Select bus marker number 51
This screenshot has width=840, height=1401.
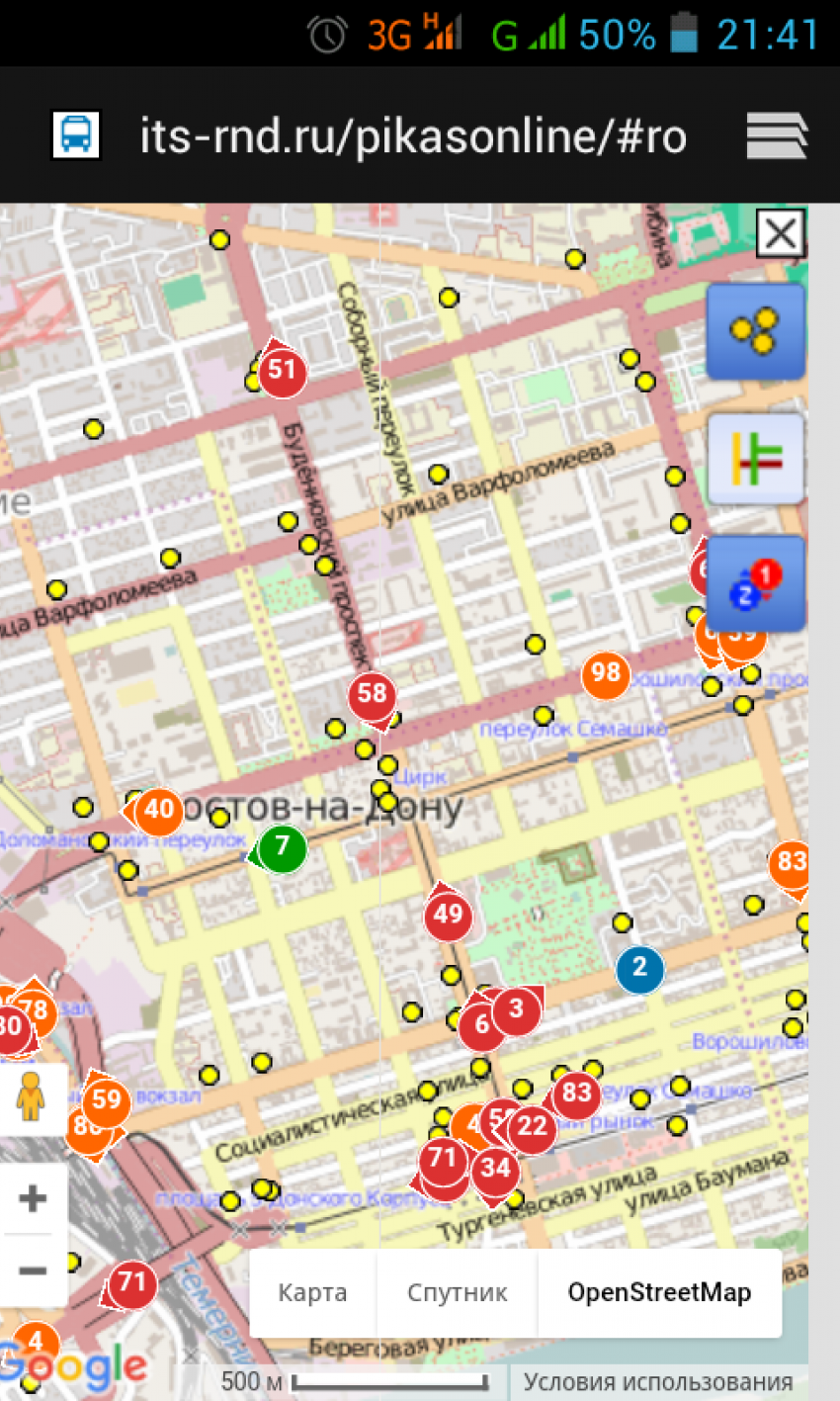(282, 371)
